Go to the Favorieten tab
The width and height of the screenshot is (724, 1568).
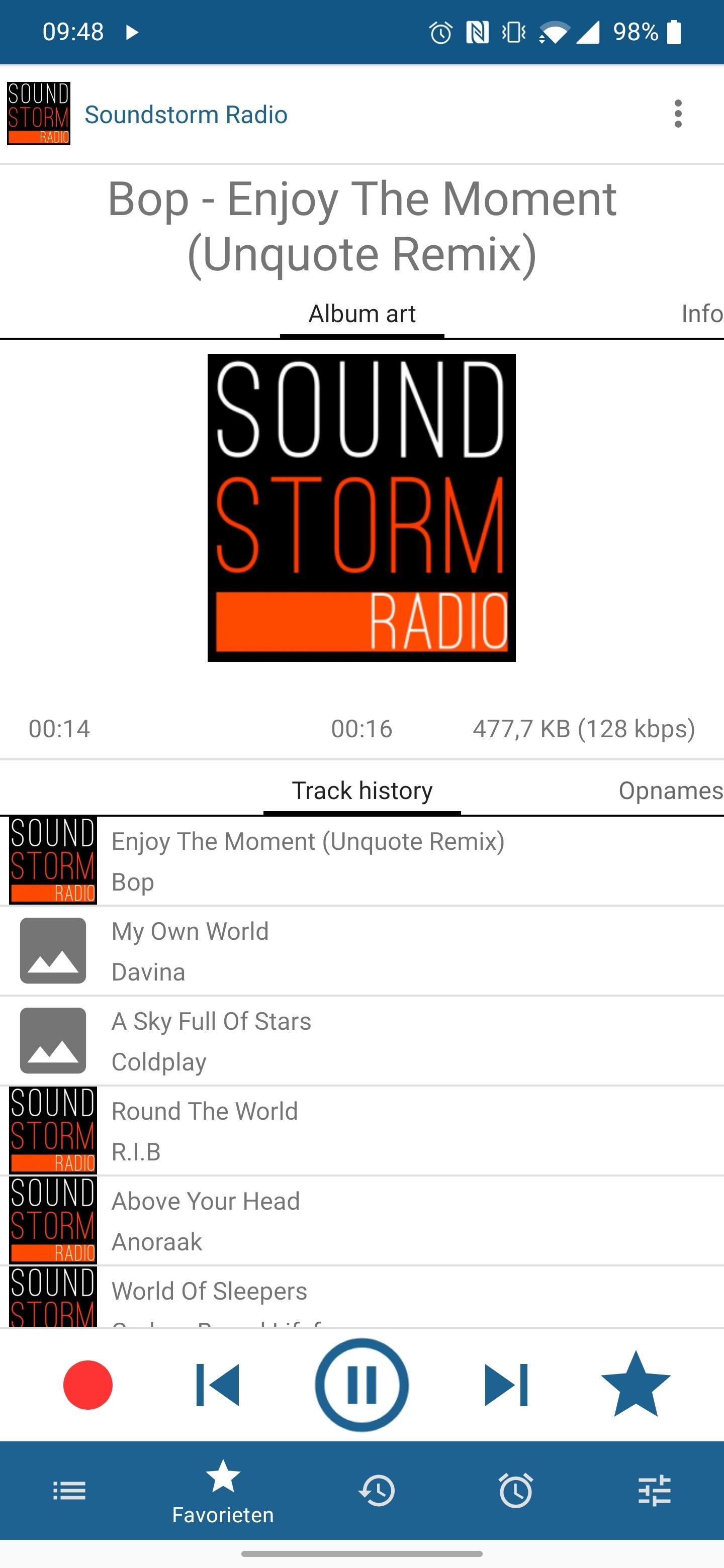(x=223, y=1491)
